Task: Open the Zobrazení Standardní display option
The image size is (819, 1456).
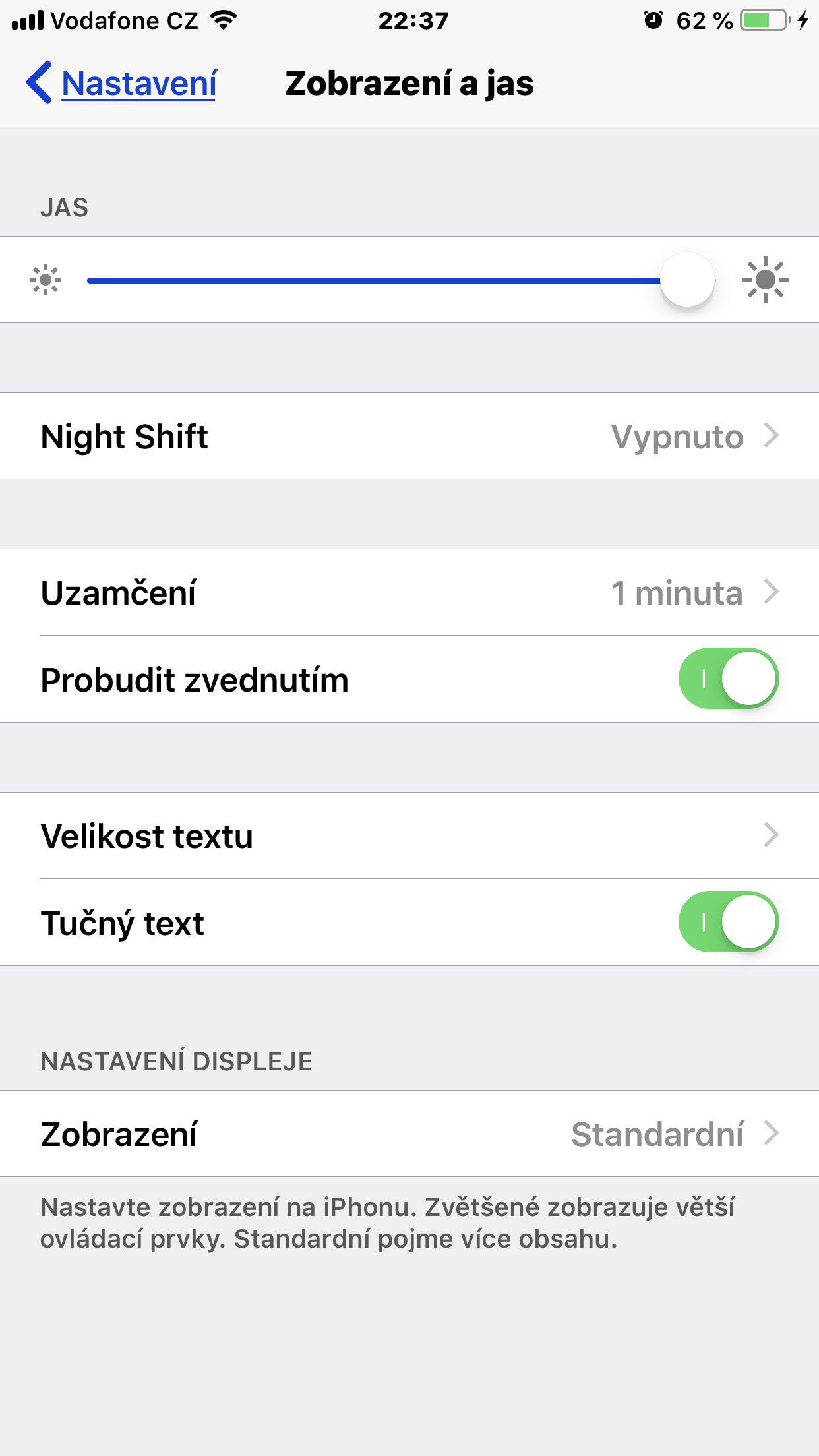Action: [409, 1134]
